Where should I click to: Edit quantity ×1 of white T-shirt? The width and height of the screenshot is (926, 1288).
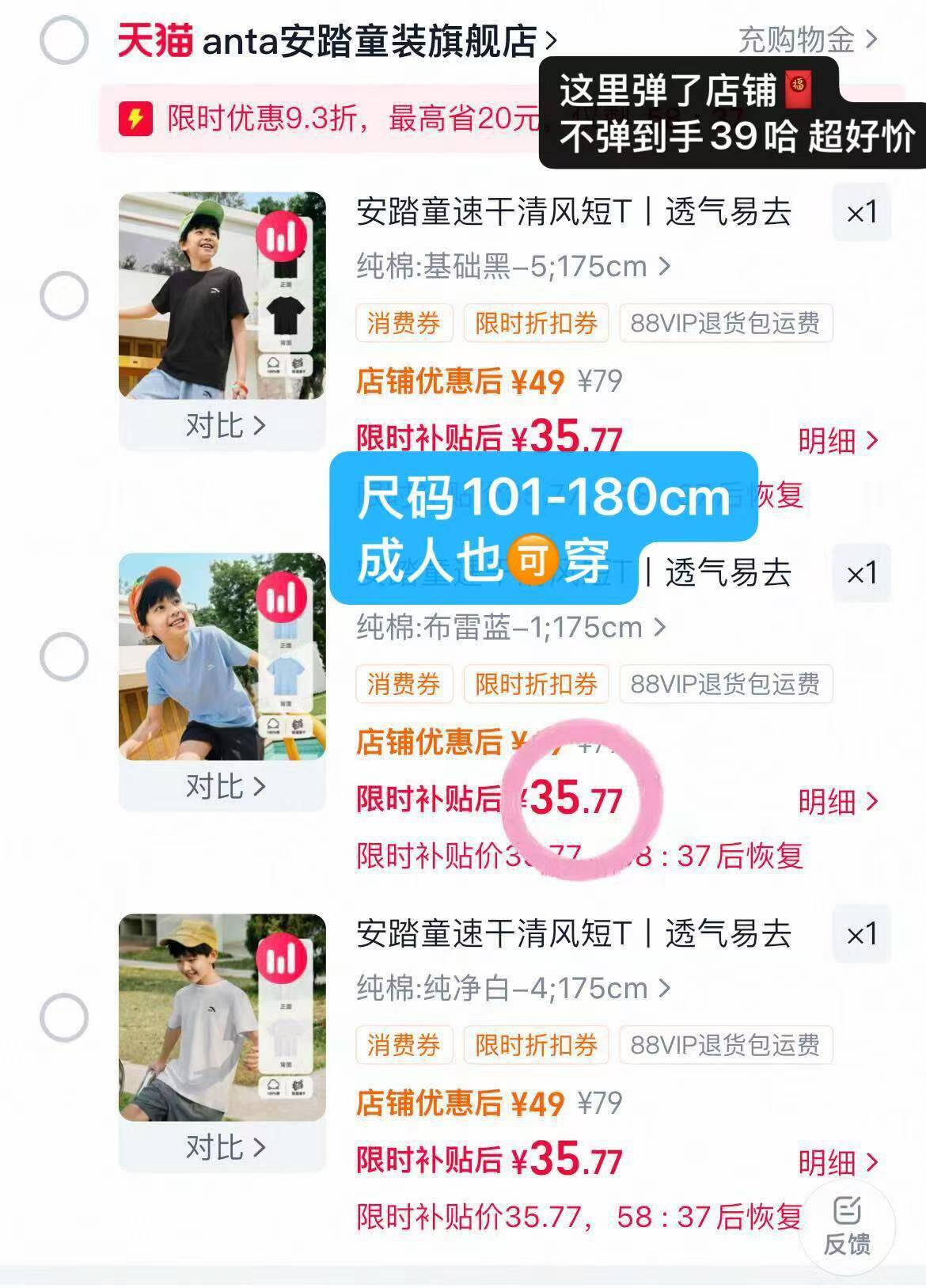[x=861, y=934]
